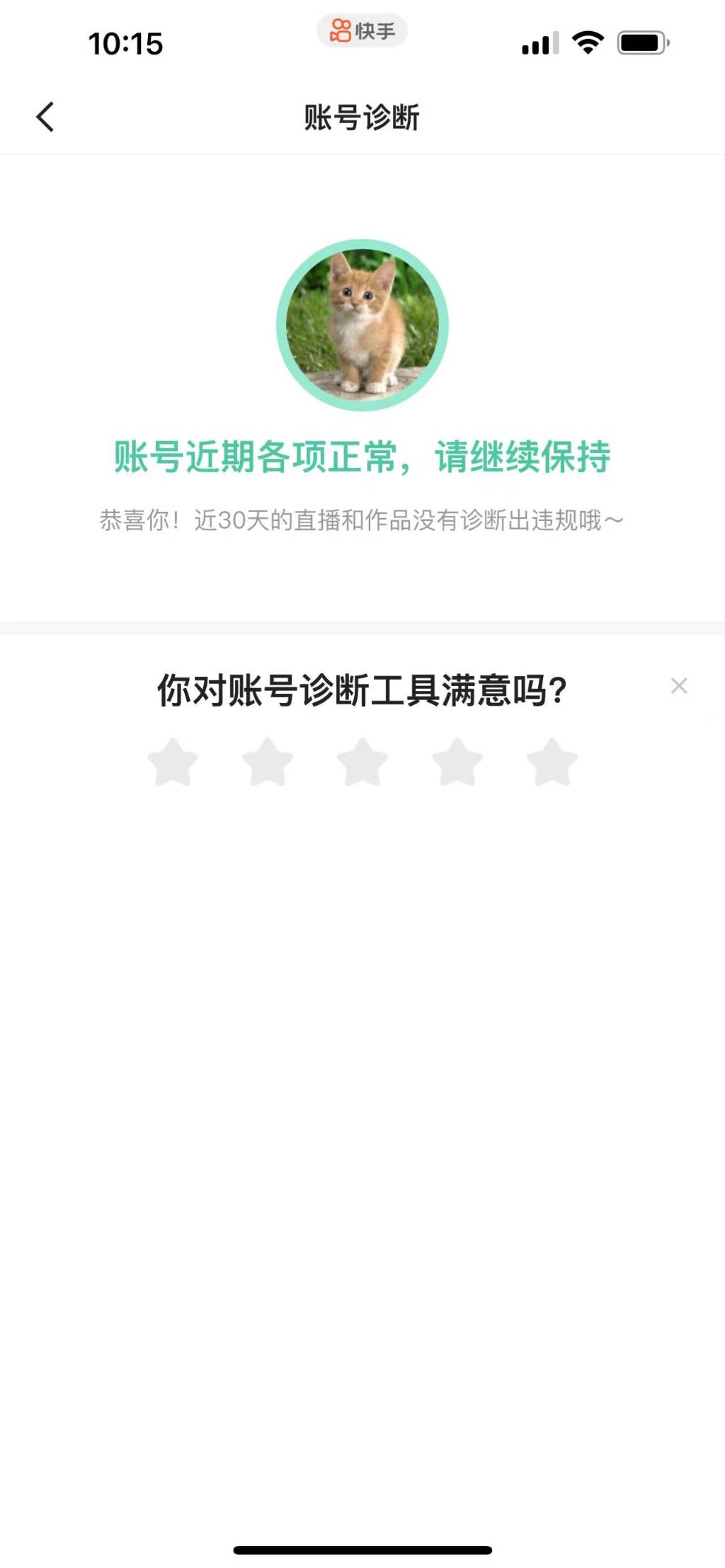The height and width of the screenshot is (1568, 725).
Task: Dismiss the satisfaction survey with the X
Action: 679,685
